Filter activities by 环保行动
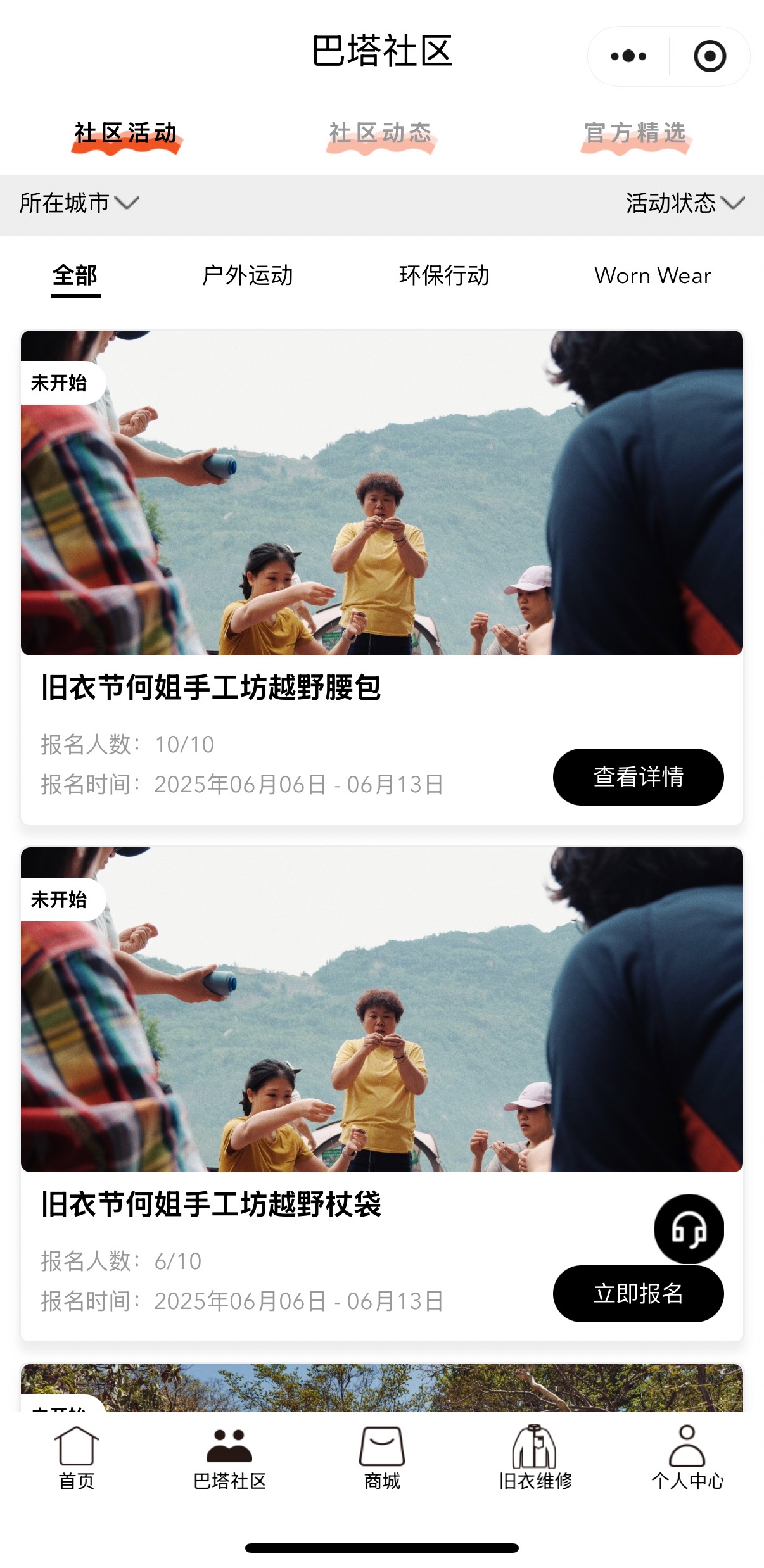This screenshot has height=1568, width=764. (x=444, y=276)
